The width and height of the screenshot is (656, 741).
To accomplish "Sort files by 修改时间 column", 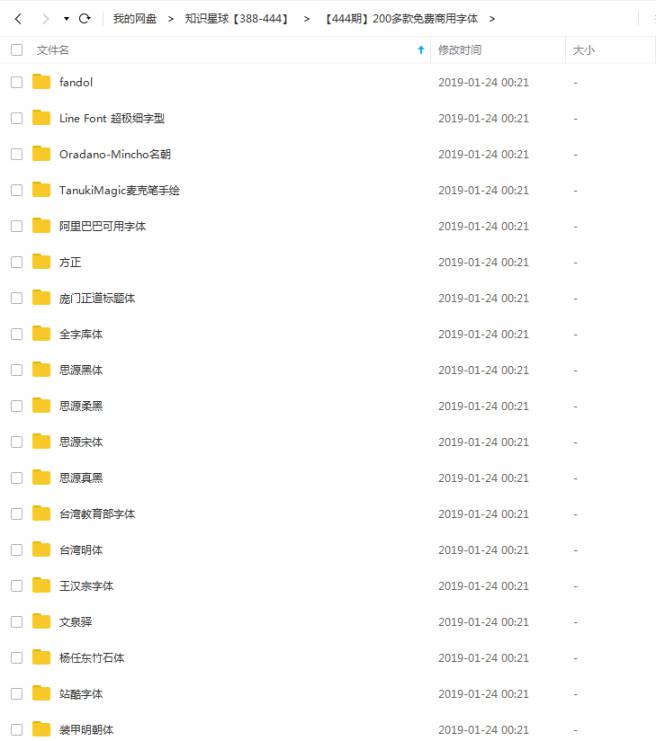I will coord(459,49).
